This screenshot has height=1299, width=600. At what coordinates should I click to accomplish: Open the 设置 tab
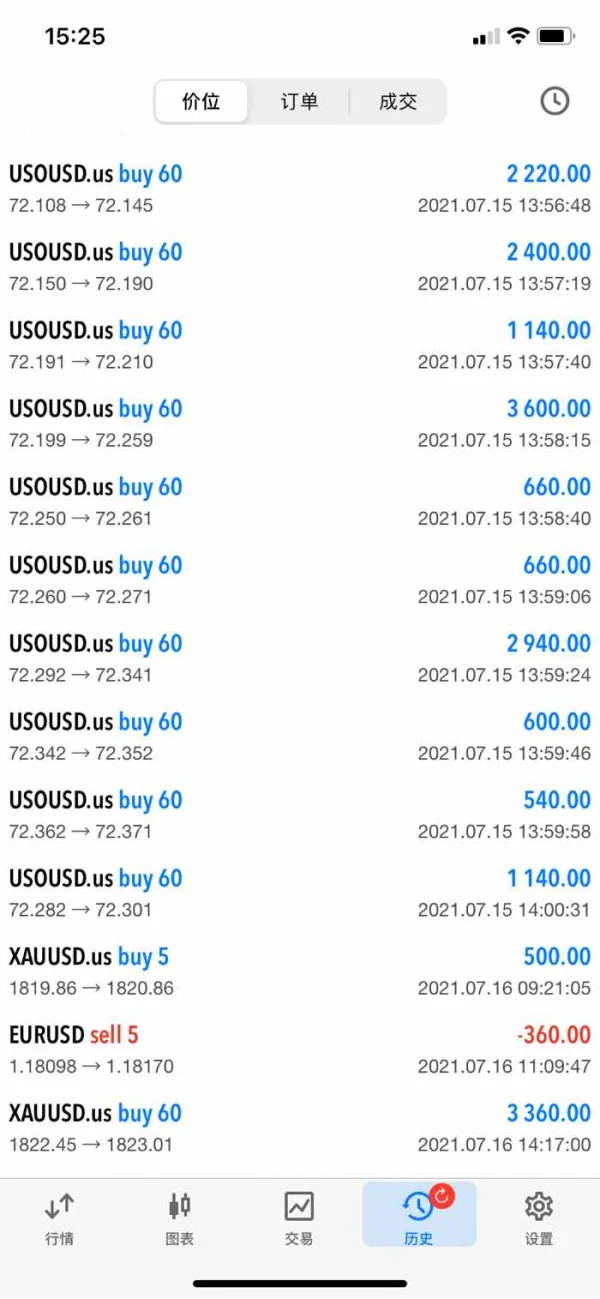pos(539,1217)
